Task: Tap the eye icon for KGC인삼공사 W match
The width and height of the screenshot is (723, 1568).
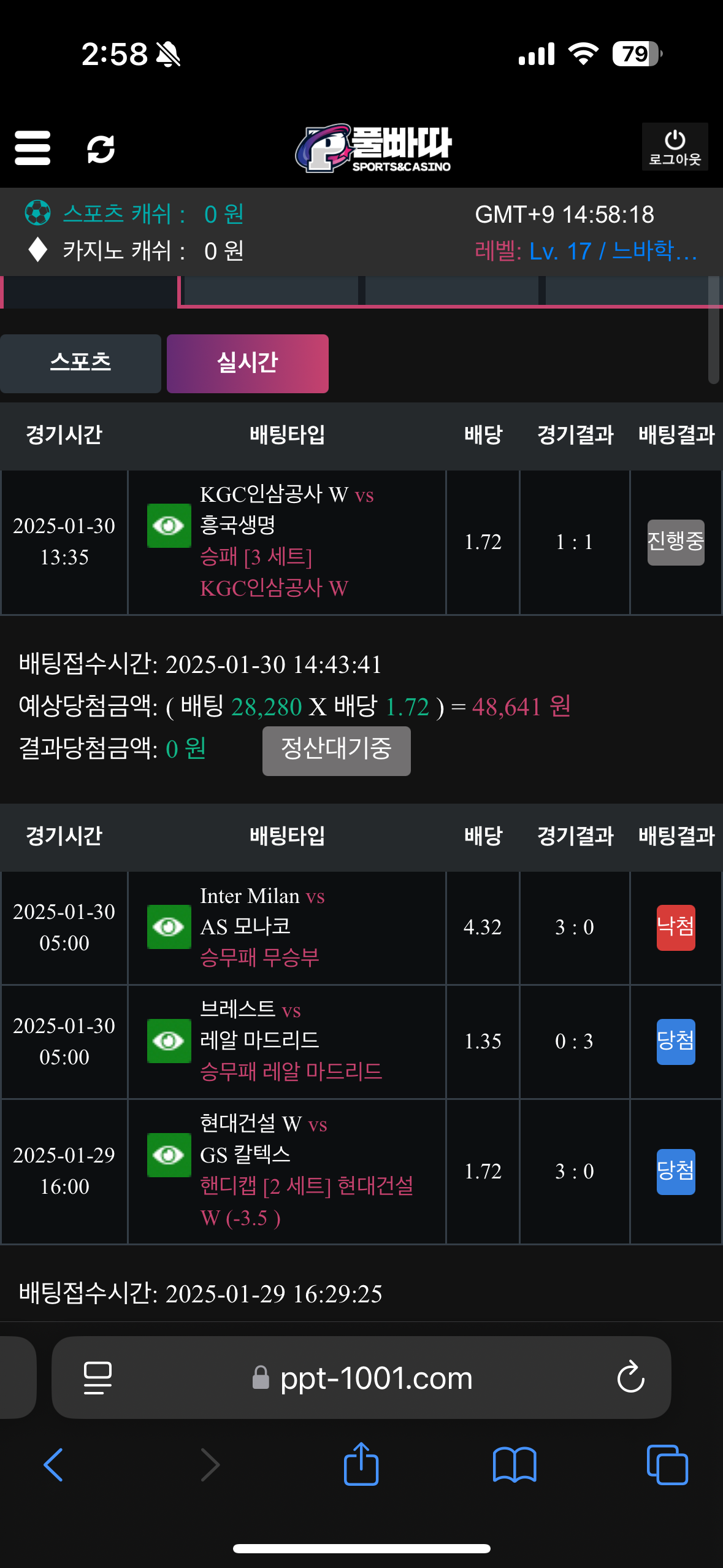Action: tap(169, 526)
